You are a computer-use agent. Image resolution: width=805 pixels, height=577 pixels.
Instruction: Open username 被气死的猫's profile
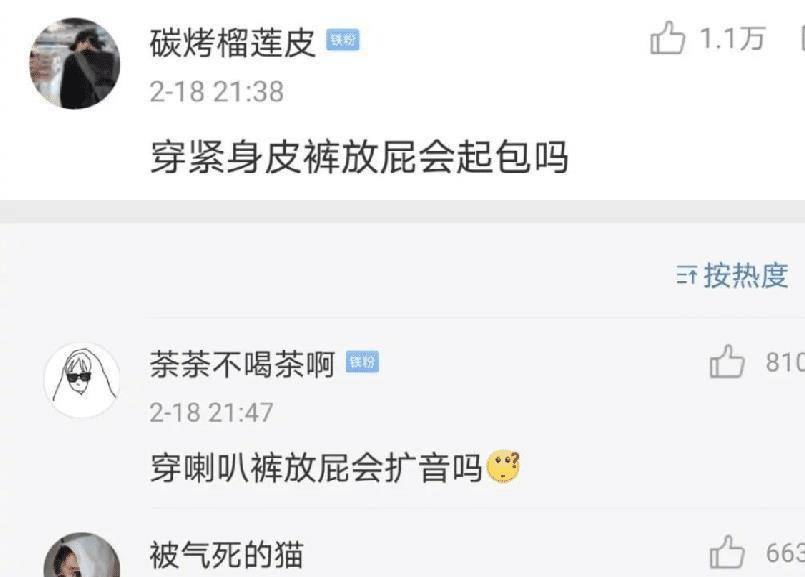[226, 553]
